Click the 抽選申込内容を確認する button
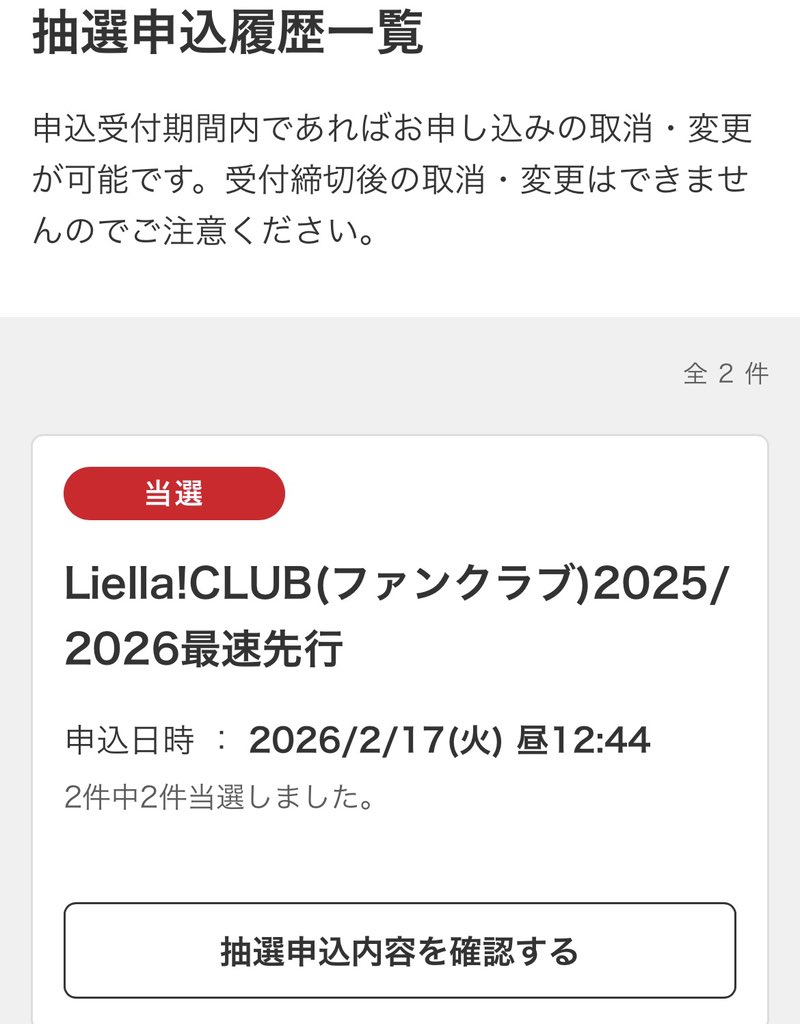 [x=400, y=952]
